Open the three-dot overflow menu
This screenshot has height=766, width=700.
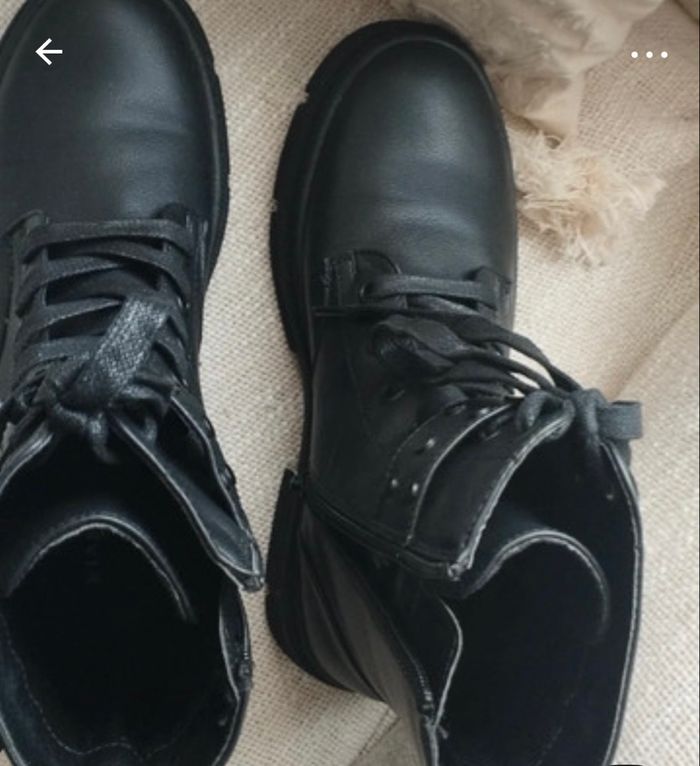649,55
